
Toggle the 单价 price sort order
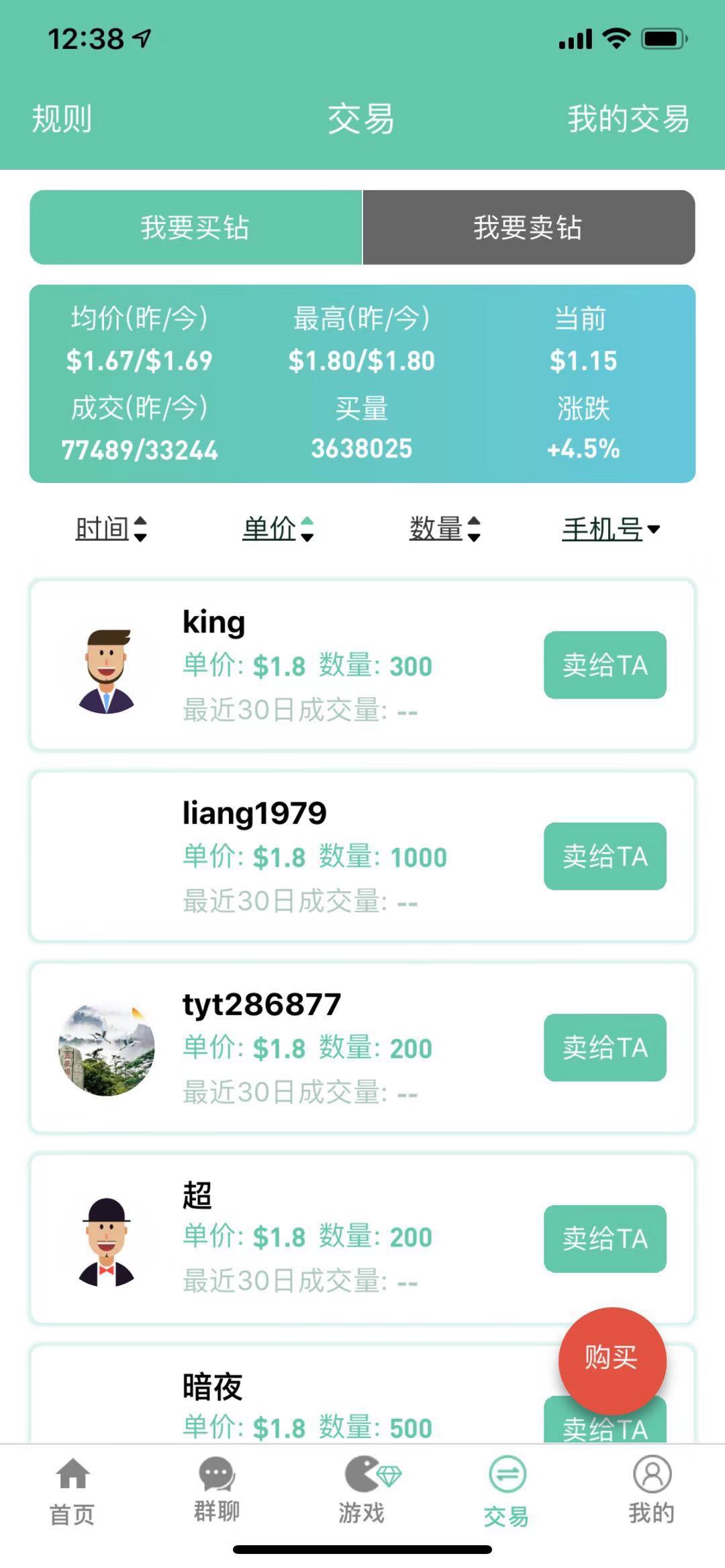pos(279,529)
